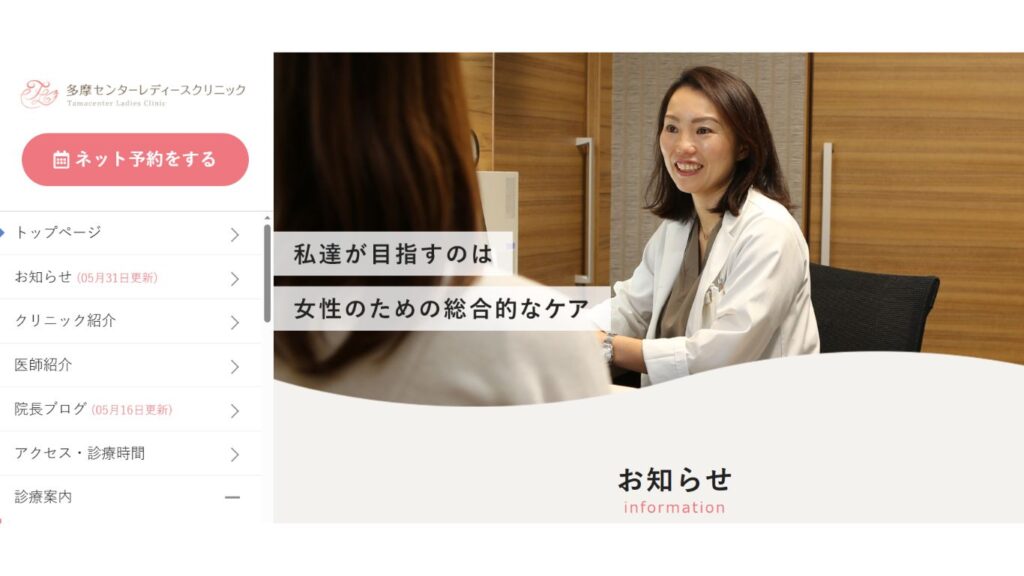The height and width of the screenshot is (576, 1024).
Task: Open the お知らせ menu item
Action: click(130, 277)
